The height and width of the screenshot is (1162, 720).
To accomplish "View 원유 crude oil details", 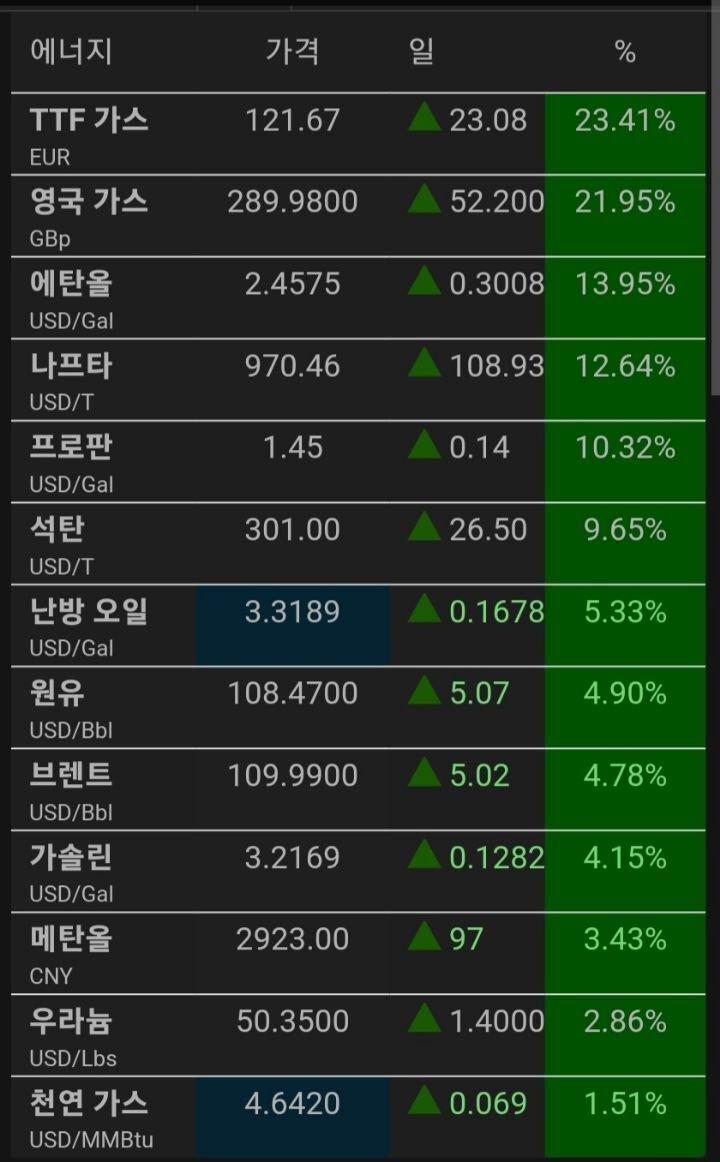I will pos(358,707).
